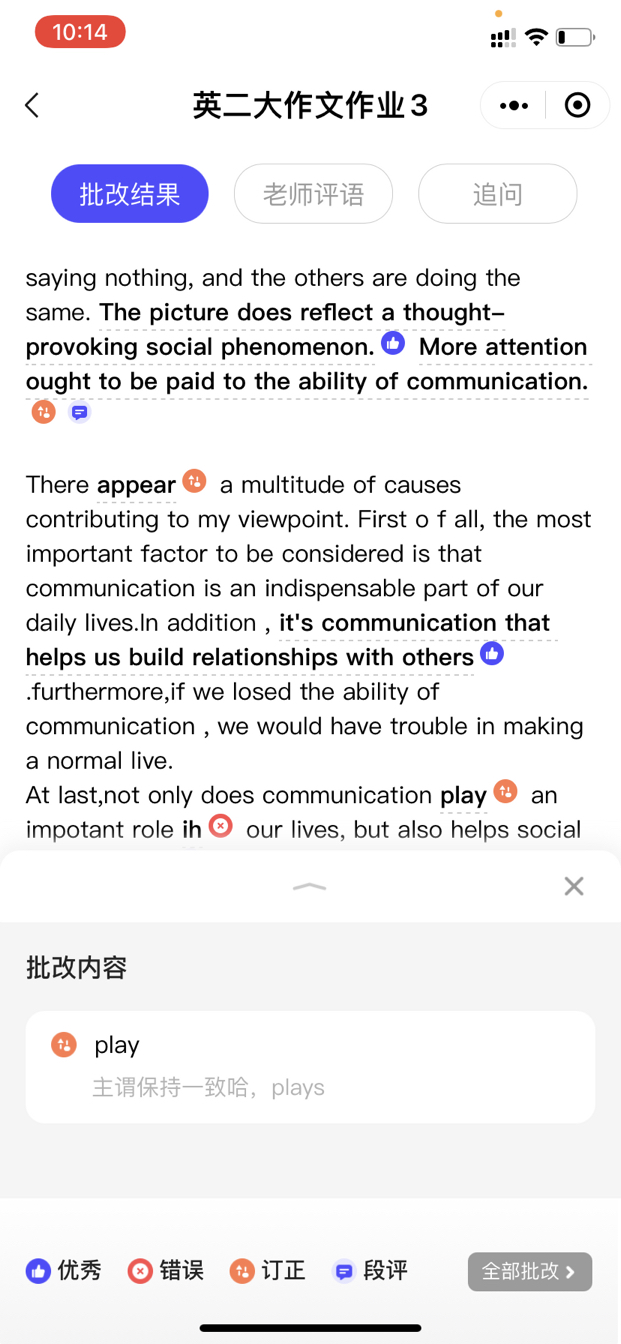View 全部批改
Image resolution: width=621 pixels, height=1344 pixels.
pyautogui.click(x=530, y=1271)
